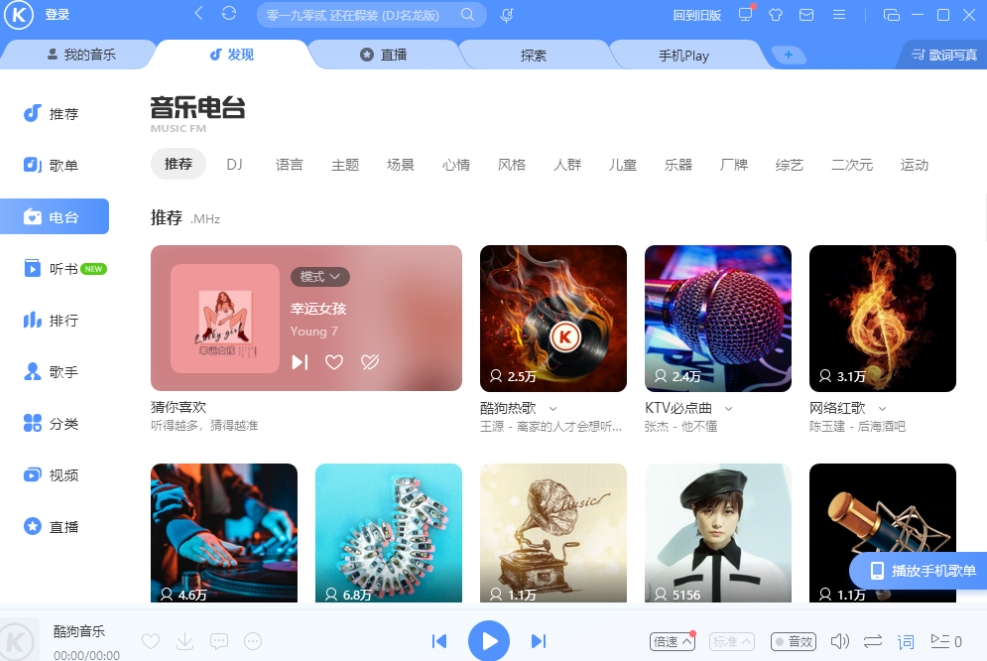The width and height of the screenshot is (987, 661).
Task: Refresh the current page
Action: point(229,14)
